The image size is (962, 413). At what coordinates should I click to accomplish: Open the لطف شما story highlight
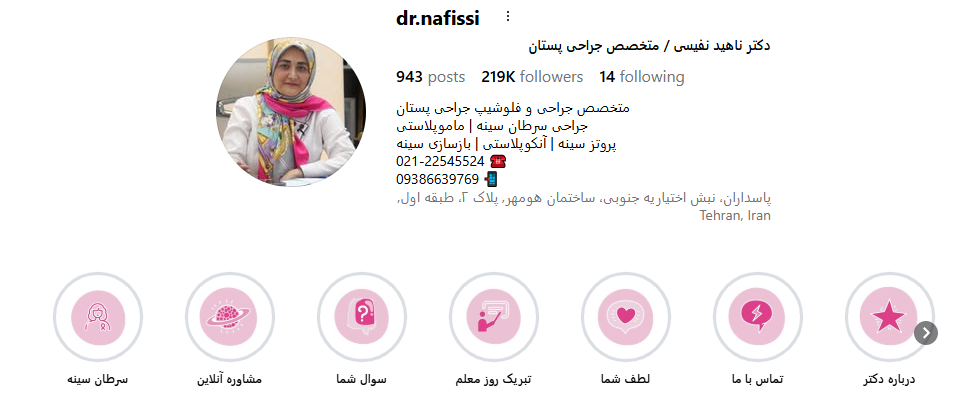tap(627, 317)
